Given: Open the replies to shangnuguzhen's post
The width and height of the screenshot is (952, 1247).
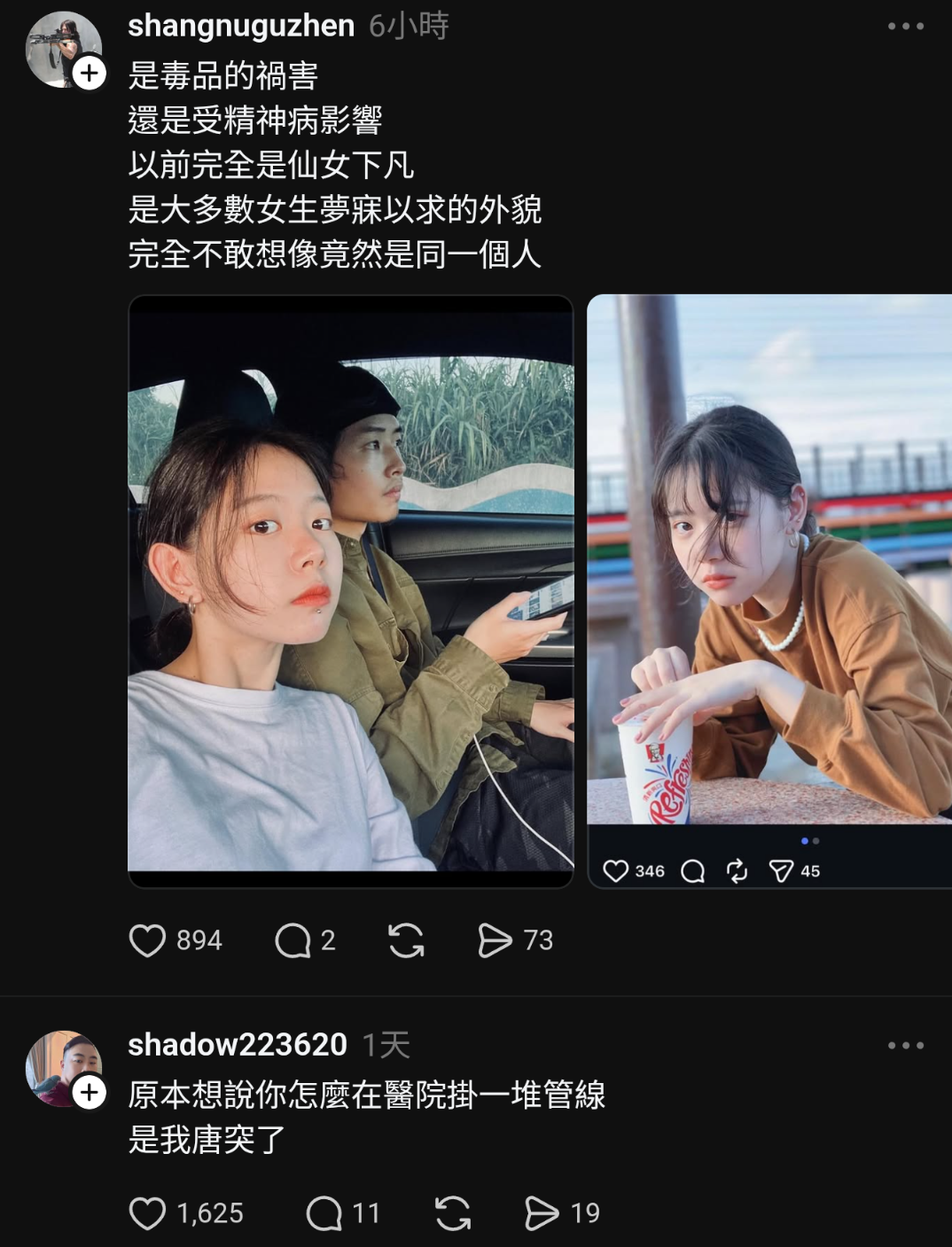Looking at the screenshot, I should 293,940.
